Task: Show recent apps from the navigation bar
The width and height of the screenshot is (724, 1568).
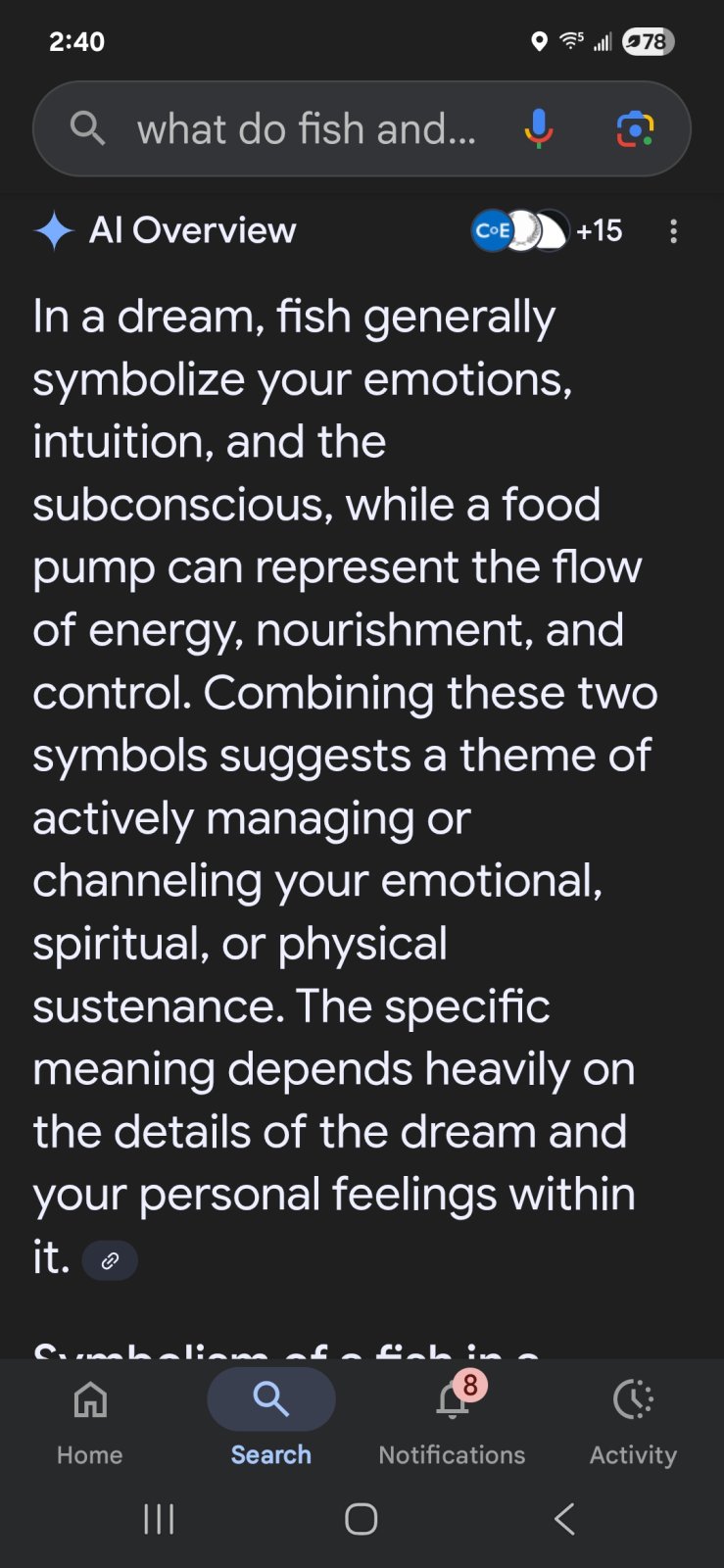Action: pos(159,1519)
